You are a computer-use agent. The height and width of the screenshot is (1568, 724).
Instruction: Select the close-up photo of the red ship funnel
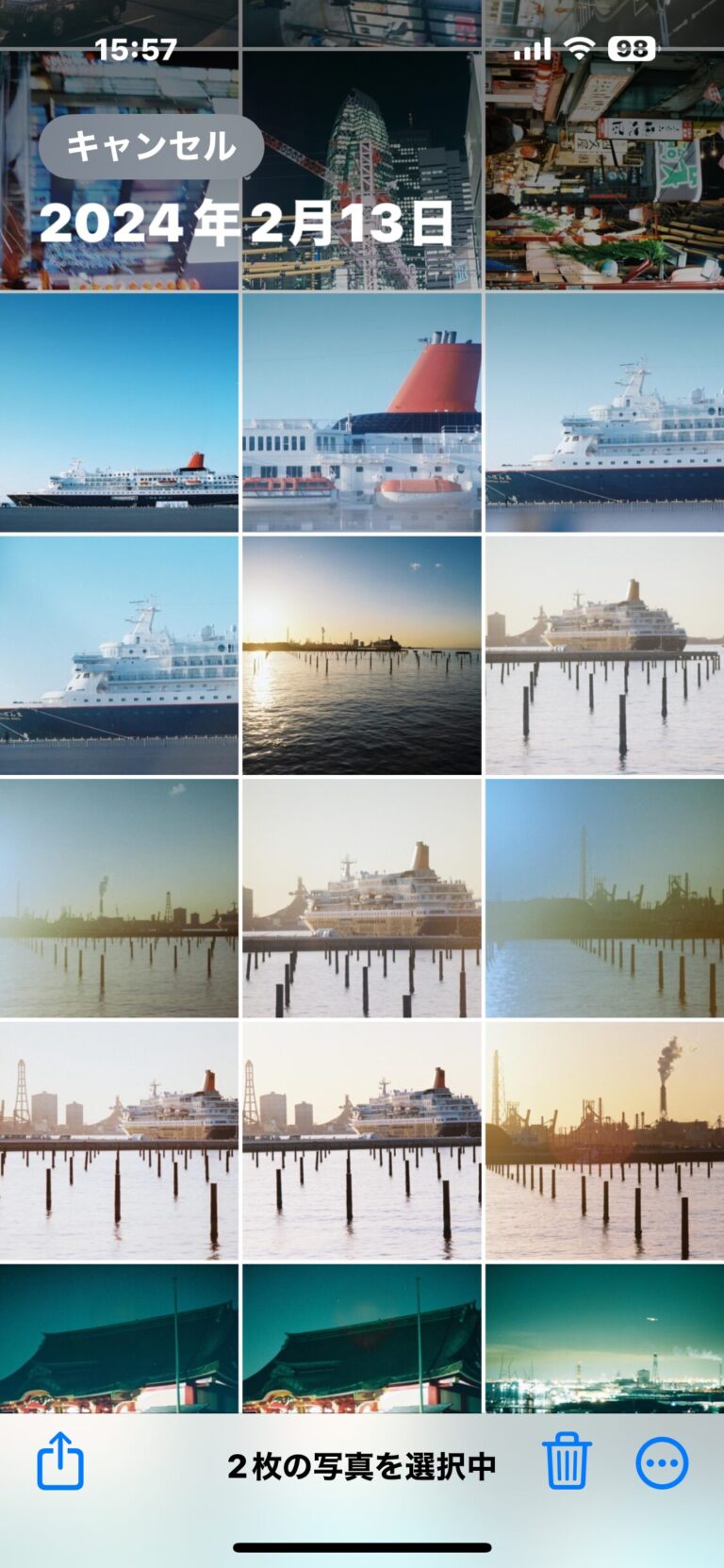pos(362,413)
